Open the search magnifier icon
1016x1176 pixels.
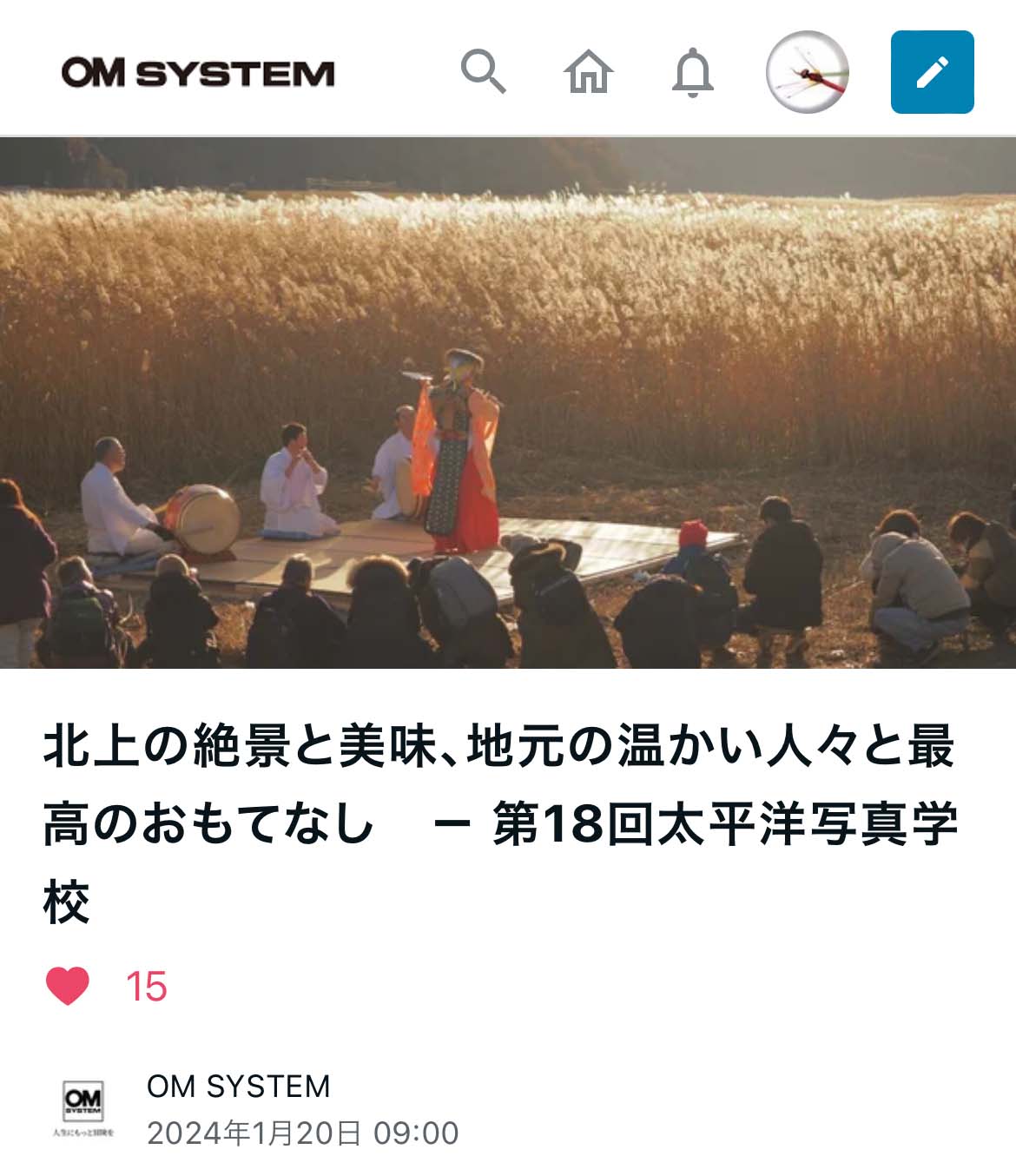[483, 71]
